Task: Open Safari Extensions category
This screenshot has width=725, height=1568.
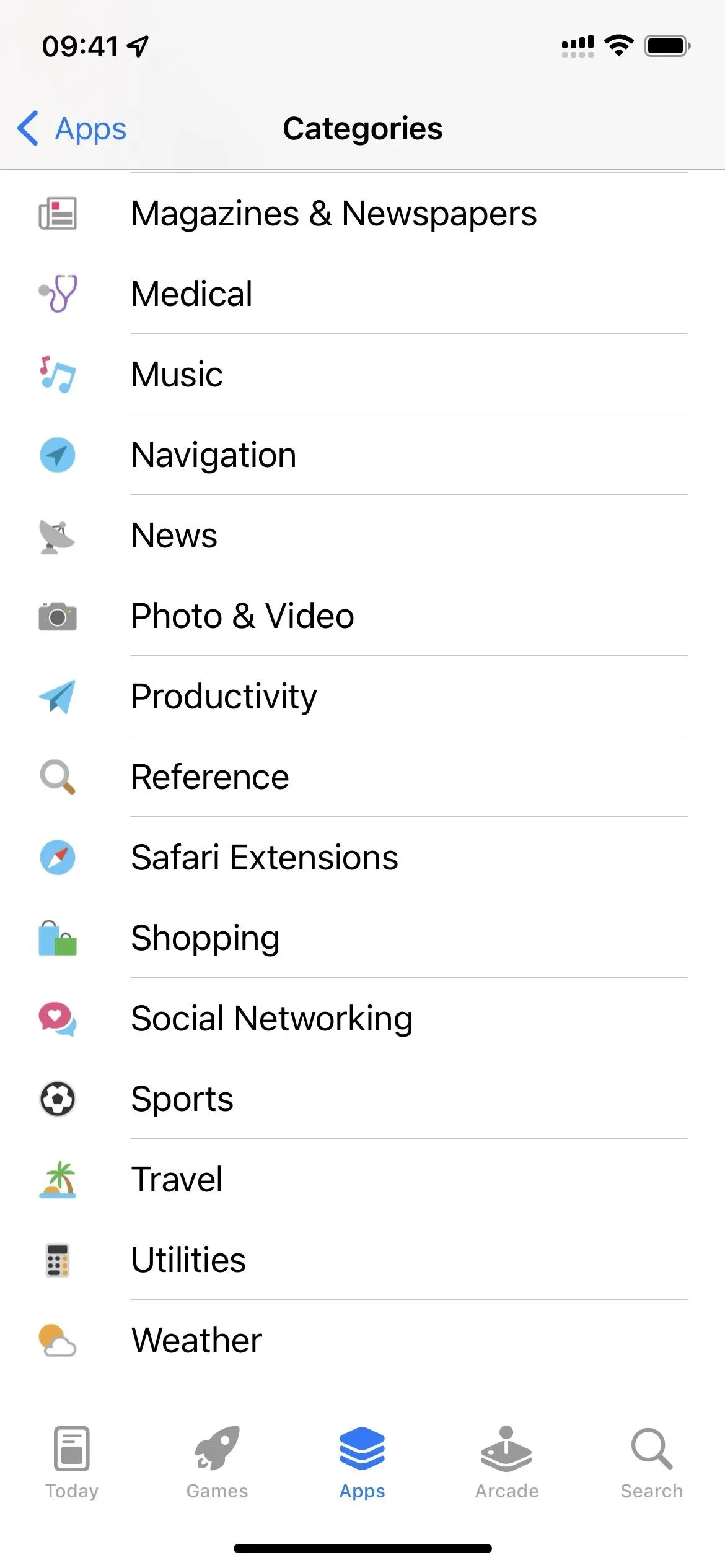Action: [362, 857]
